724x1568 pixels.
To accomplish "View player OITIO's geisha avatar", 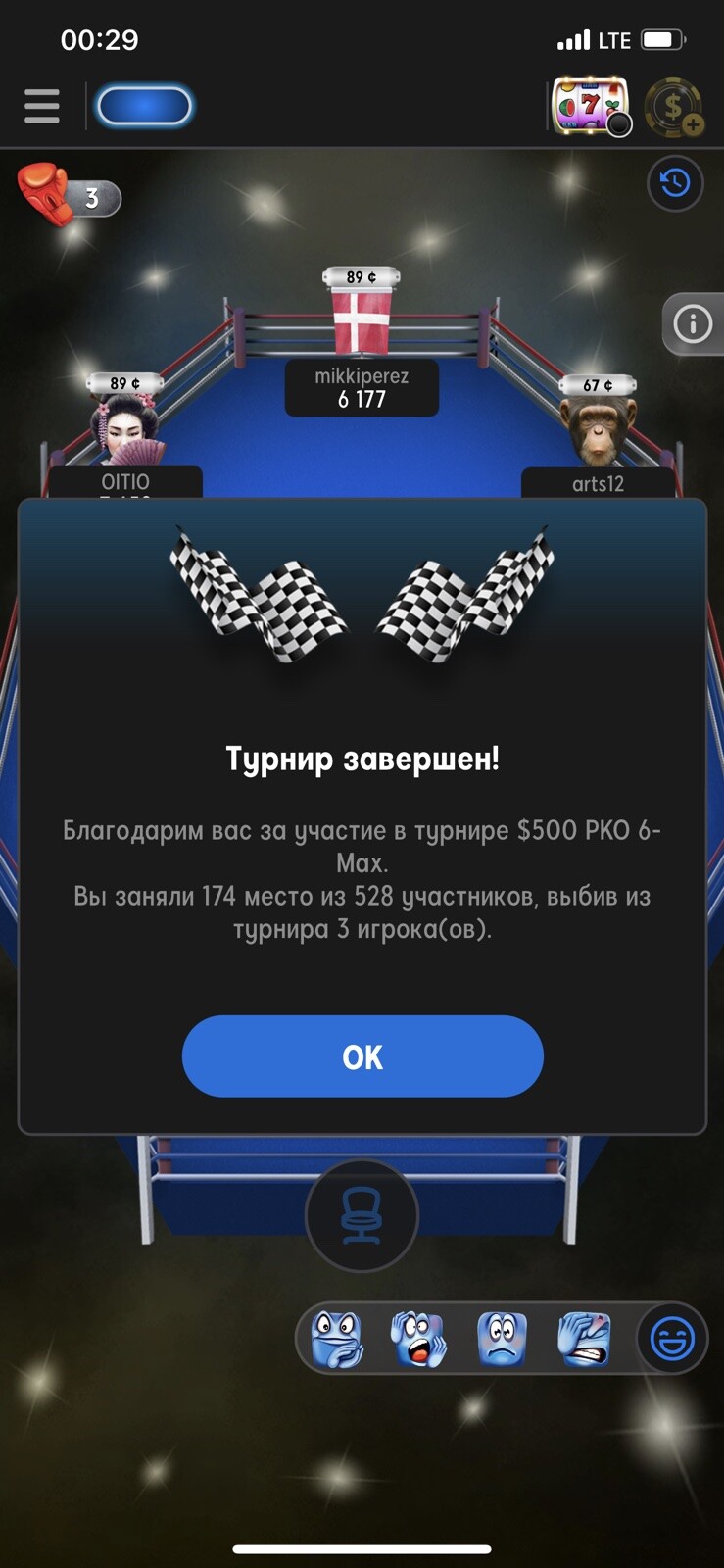I will 125,428.
